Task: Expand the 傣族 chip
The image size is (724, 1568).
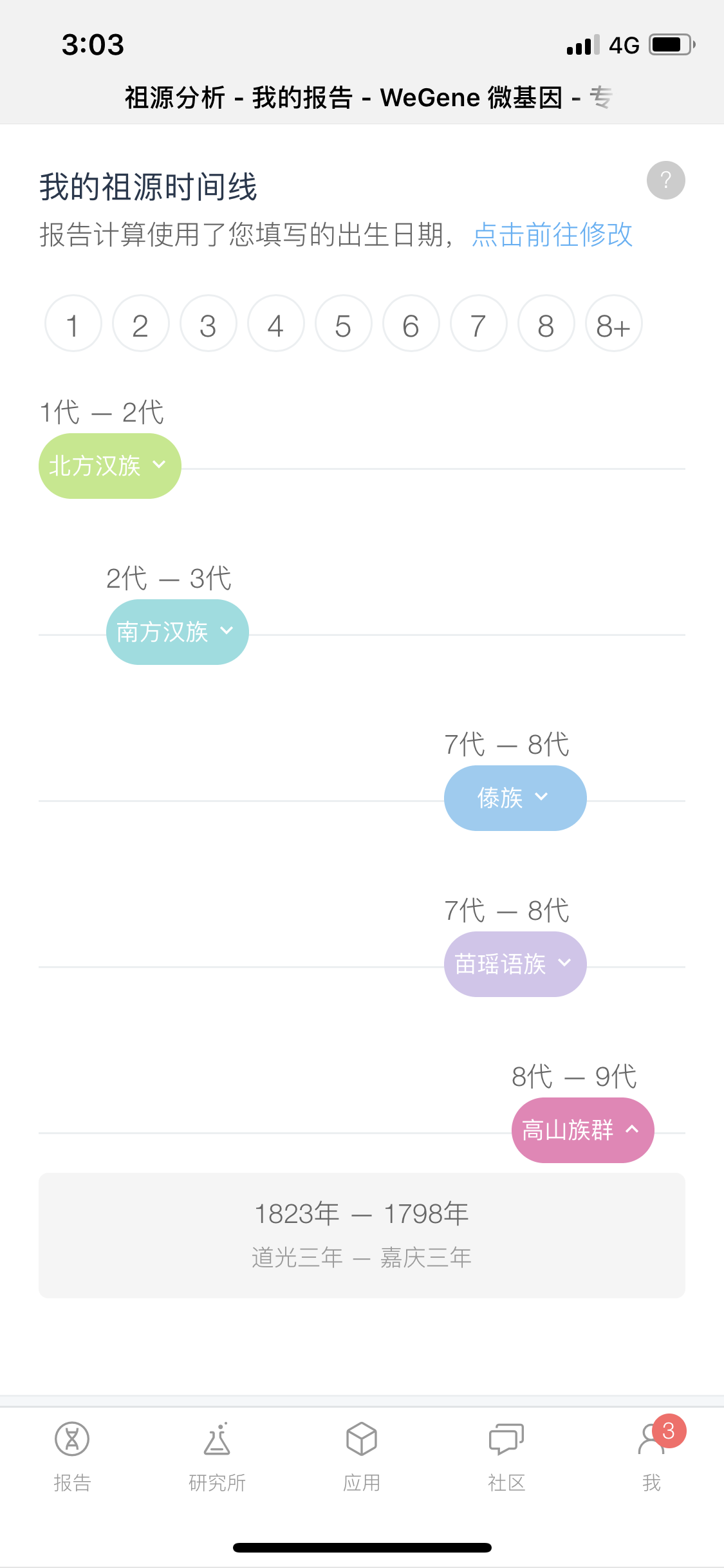Action: pyautogui.click(x=515, y=798)
